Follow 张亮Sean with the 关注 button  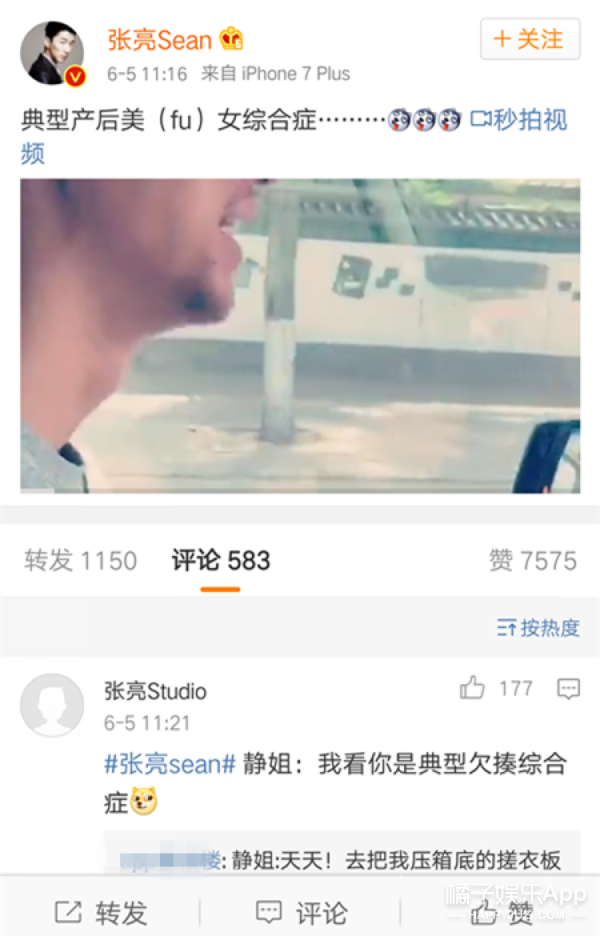(x=528, y=40)
